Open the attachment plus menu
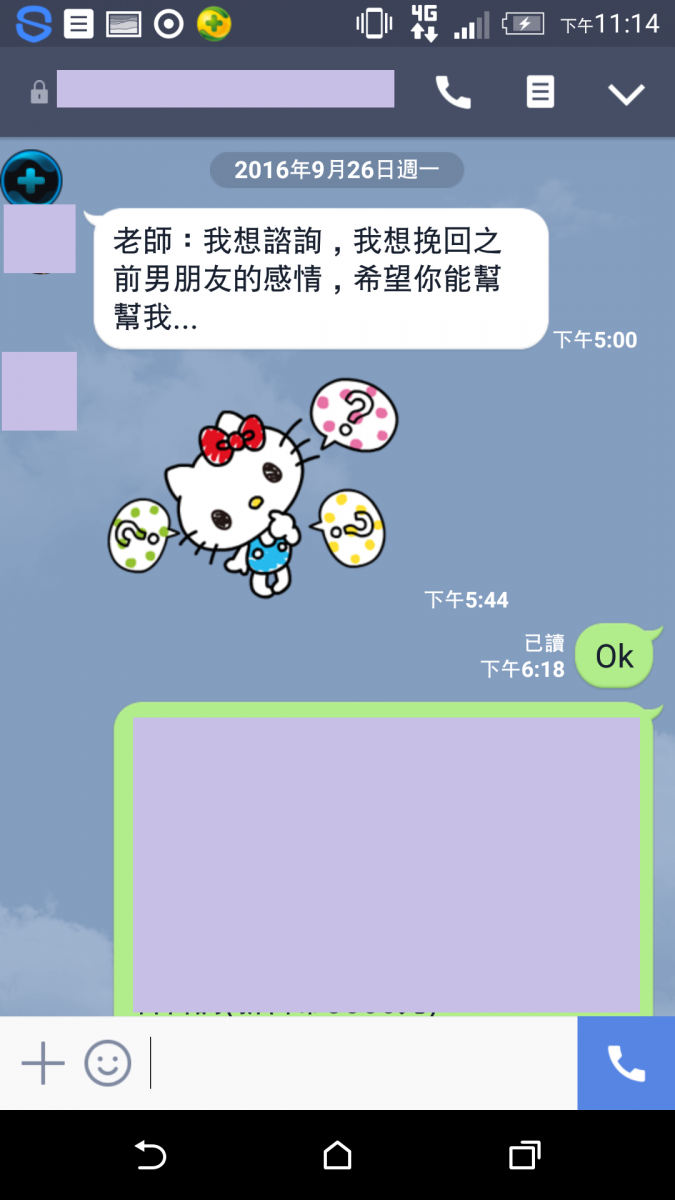This screenshot has height=1200, width=675. click(x=43, y=1063)
